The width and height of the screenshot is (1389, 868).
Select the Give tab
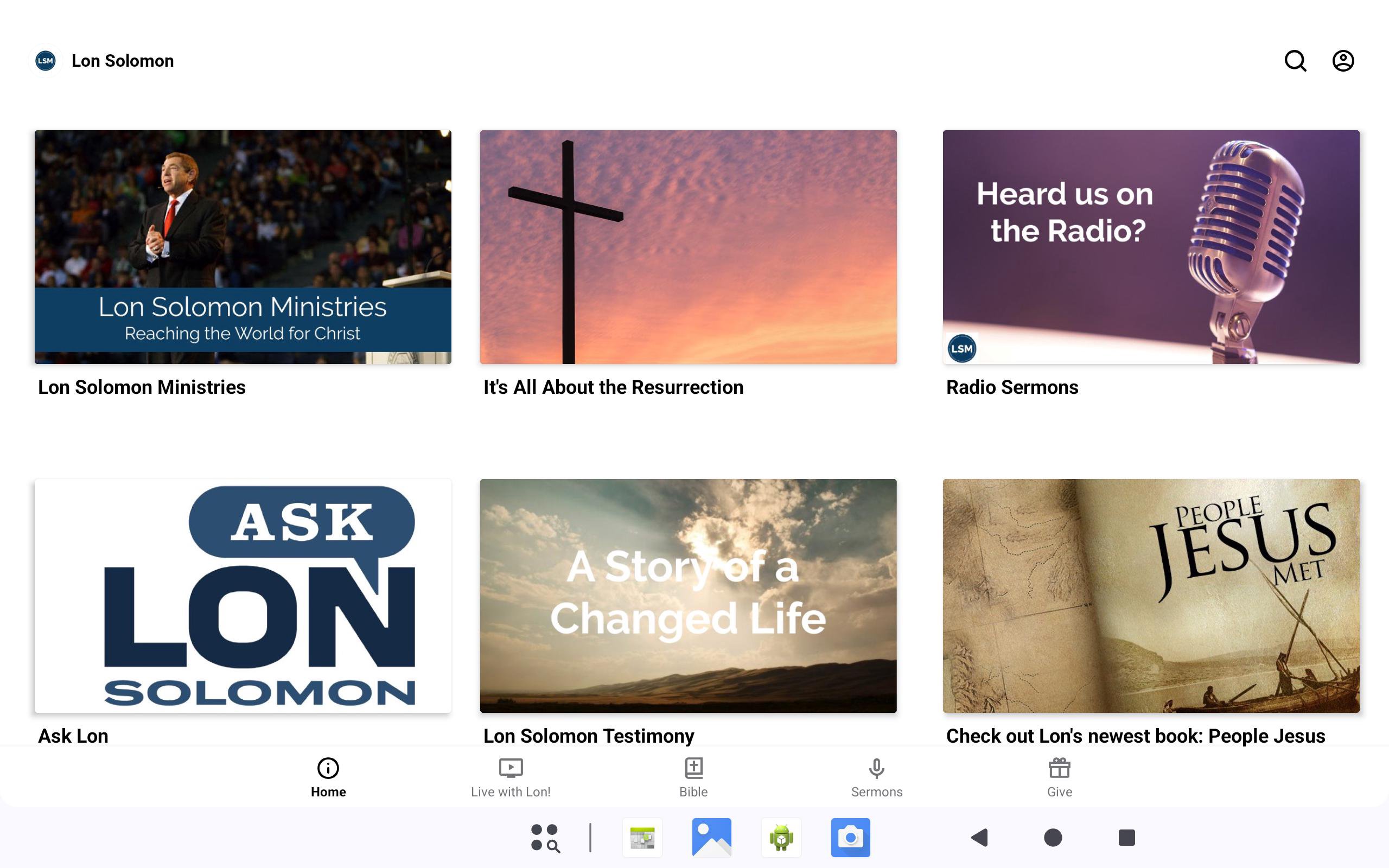(x=1060, y=777)
